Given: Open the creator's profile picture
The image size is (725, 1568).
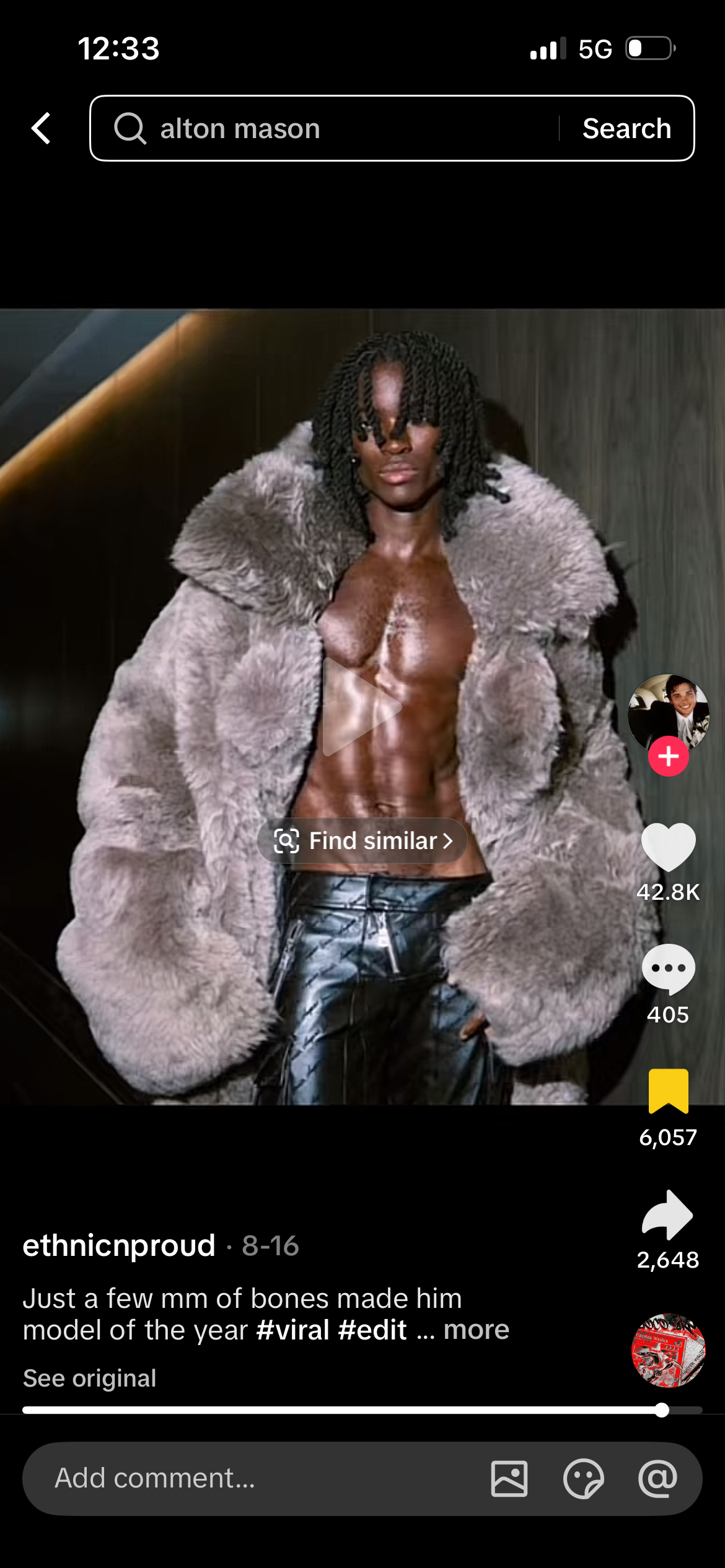Looking at the screenshot, I should (667, 711).
